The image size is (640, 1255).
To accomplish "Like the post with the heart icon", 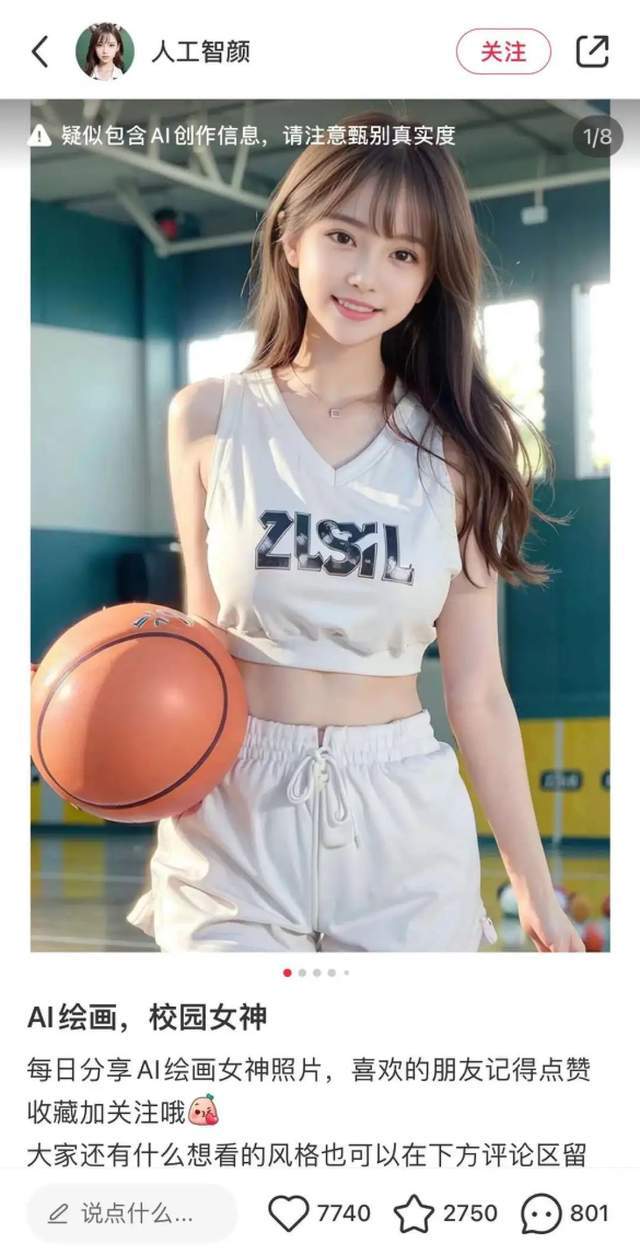I will pos(290,1214).
